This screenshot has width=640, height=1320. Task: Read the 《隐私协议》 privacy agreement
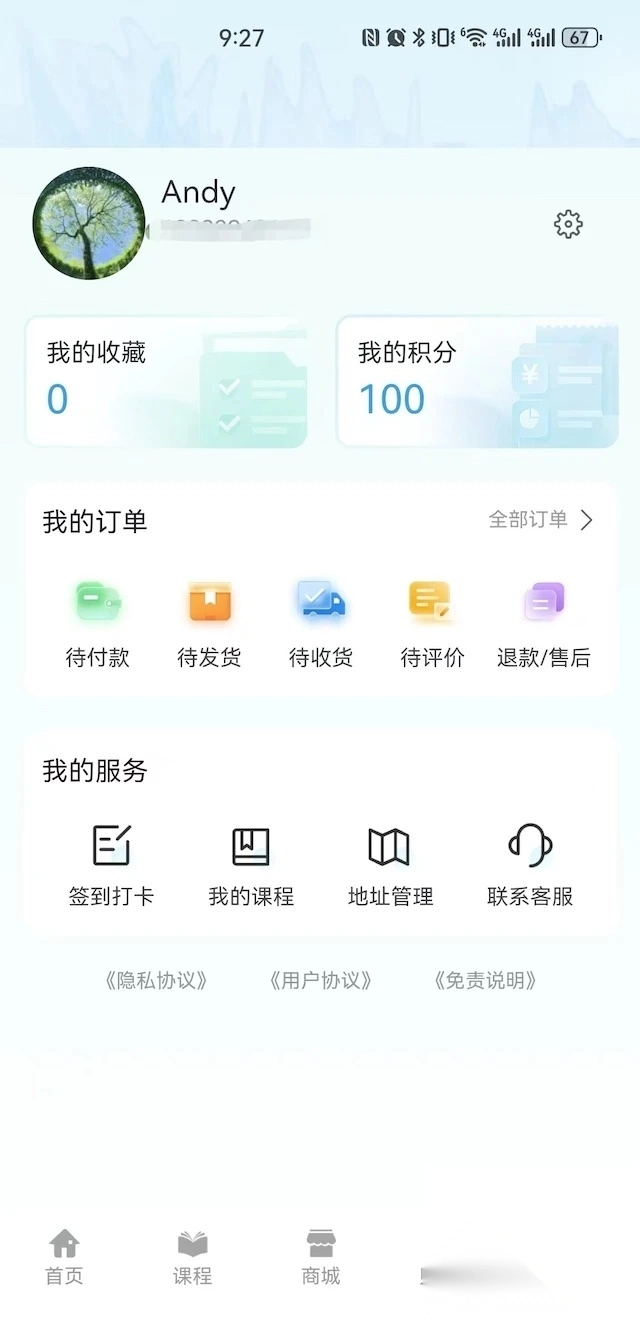click(156, 981)
